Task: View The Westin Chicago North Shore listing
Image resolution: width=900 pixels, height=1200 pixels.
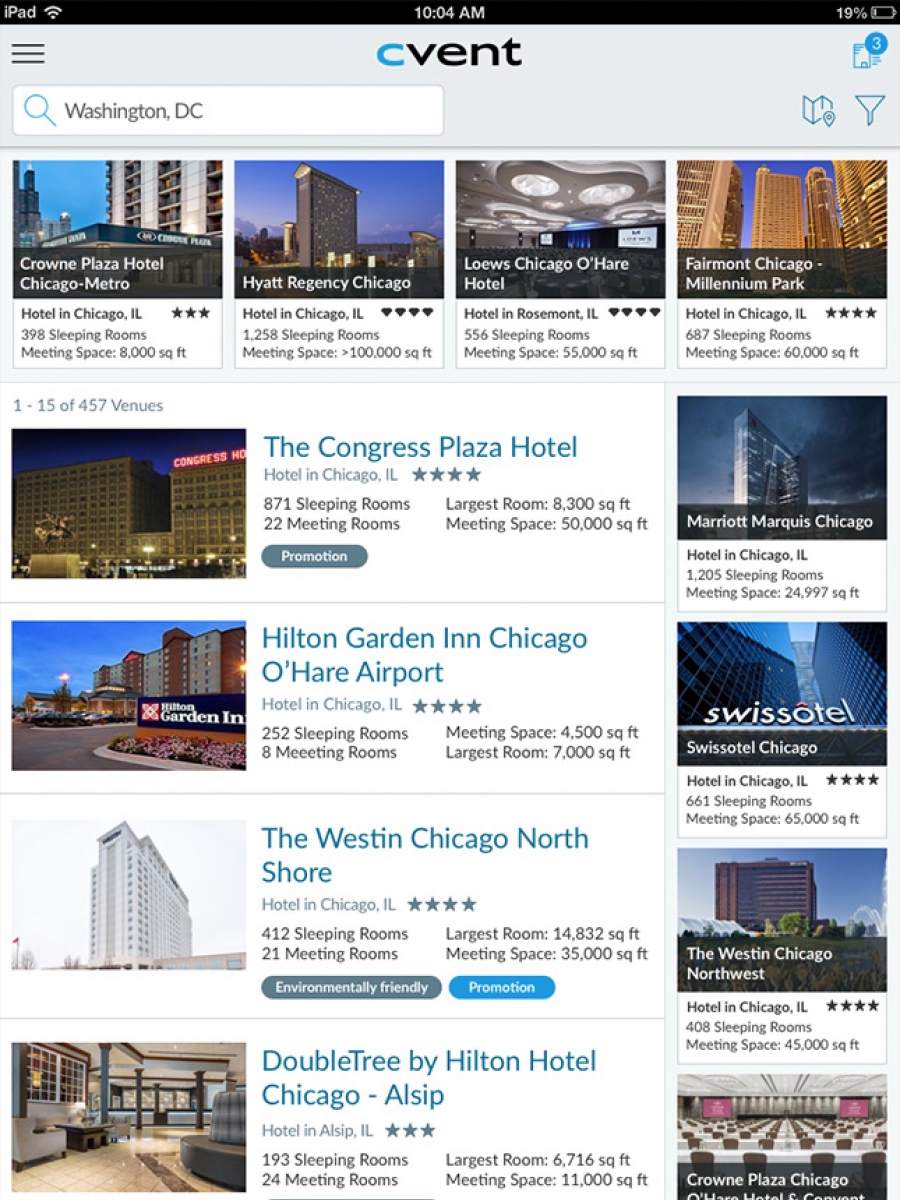Action: pos(424,854)
